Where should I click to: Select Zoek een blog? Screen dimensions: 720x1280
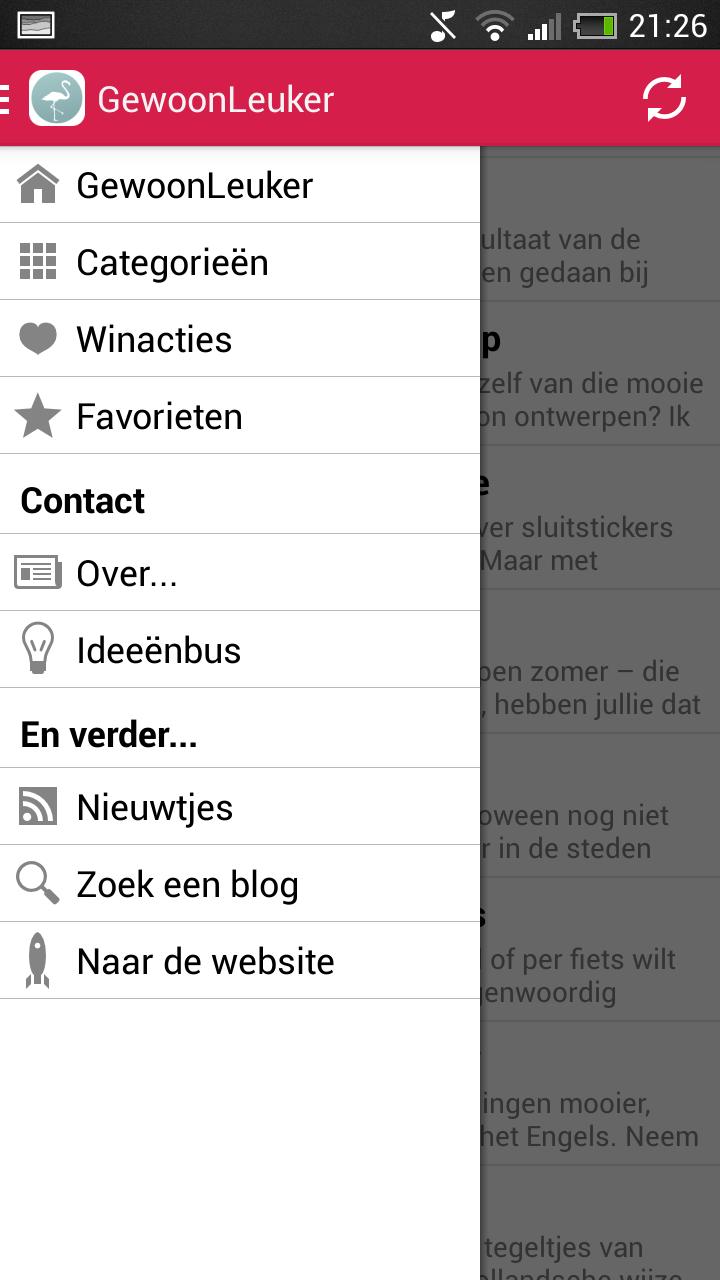187,885
